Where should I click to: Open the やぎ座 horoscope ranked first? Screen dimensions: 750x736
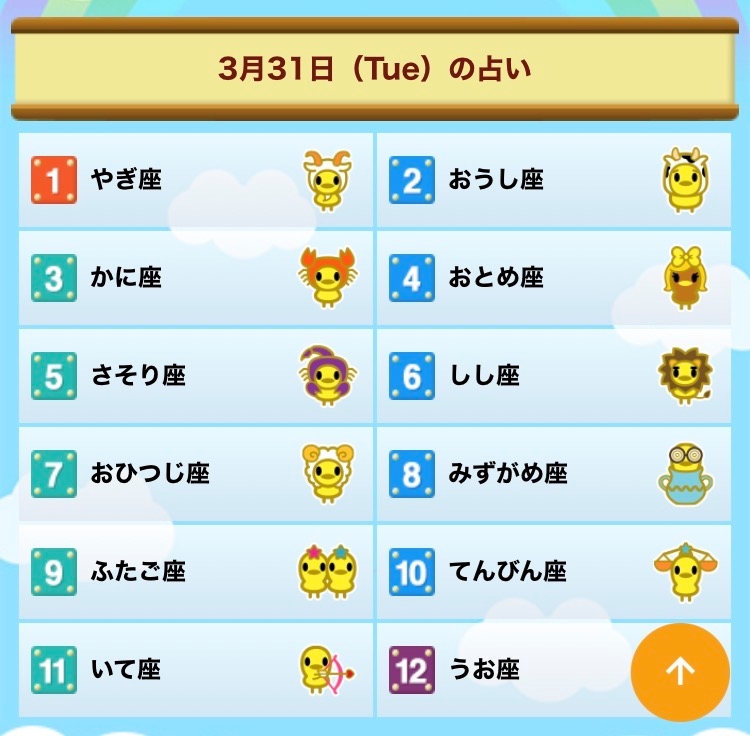[195, 180]
